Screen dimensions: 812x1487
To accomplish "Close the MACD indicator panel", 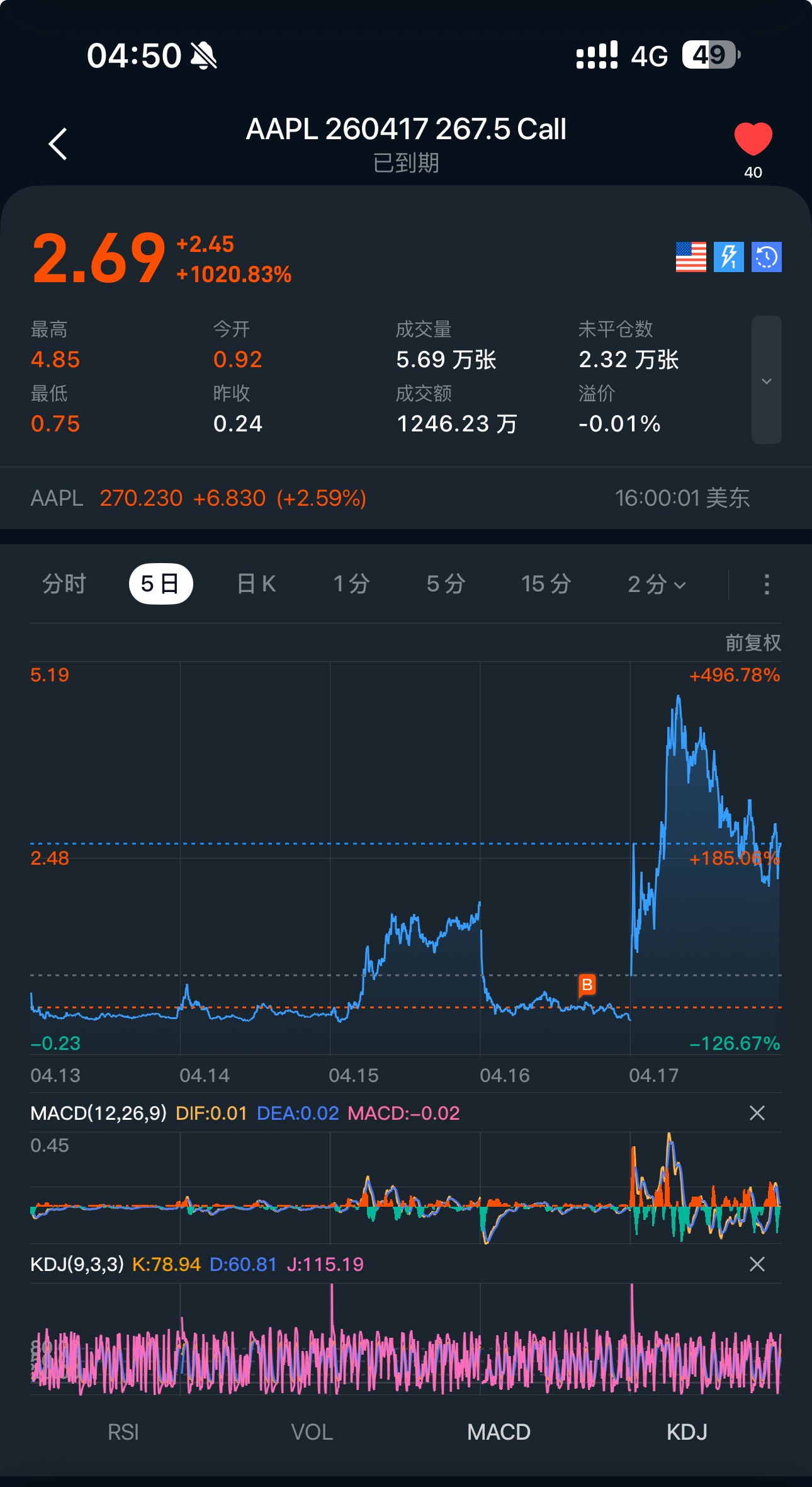I will pos(757,1113).
